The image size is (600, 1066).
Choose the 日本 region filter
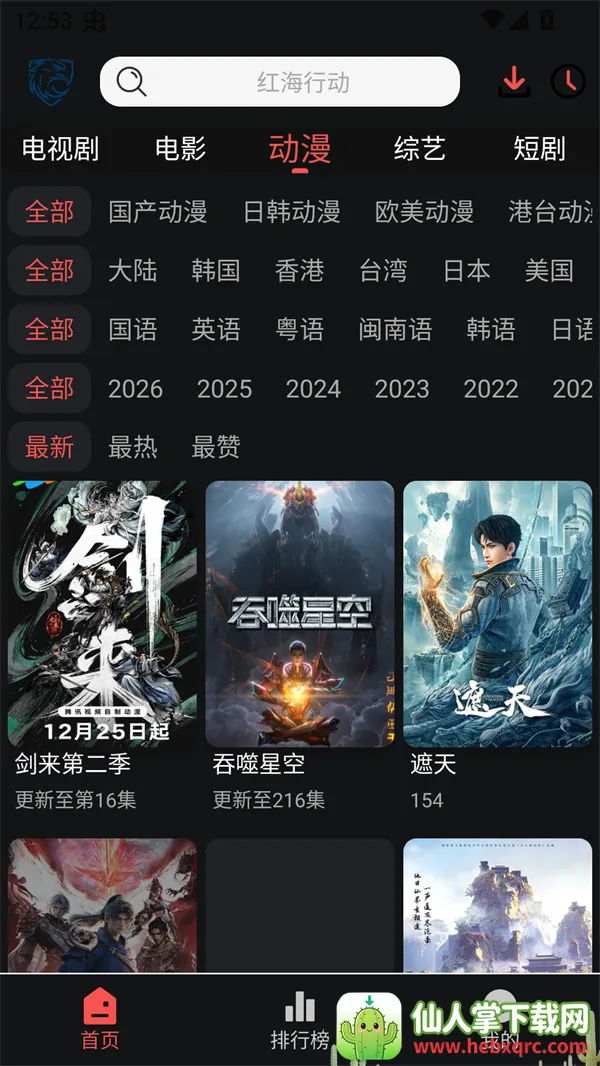coord(467,271)
